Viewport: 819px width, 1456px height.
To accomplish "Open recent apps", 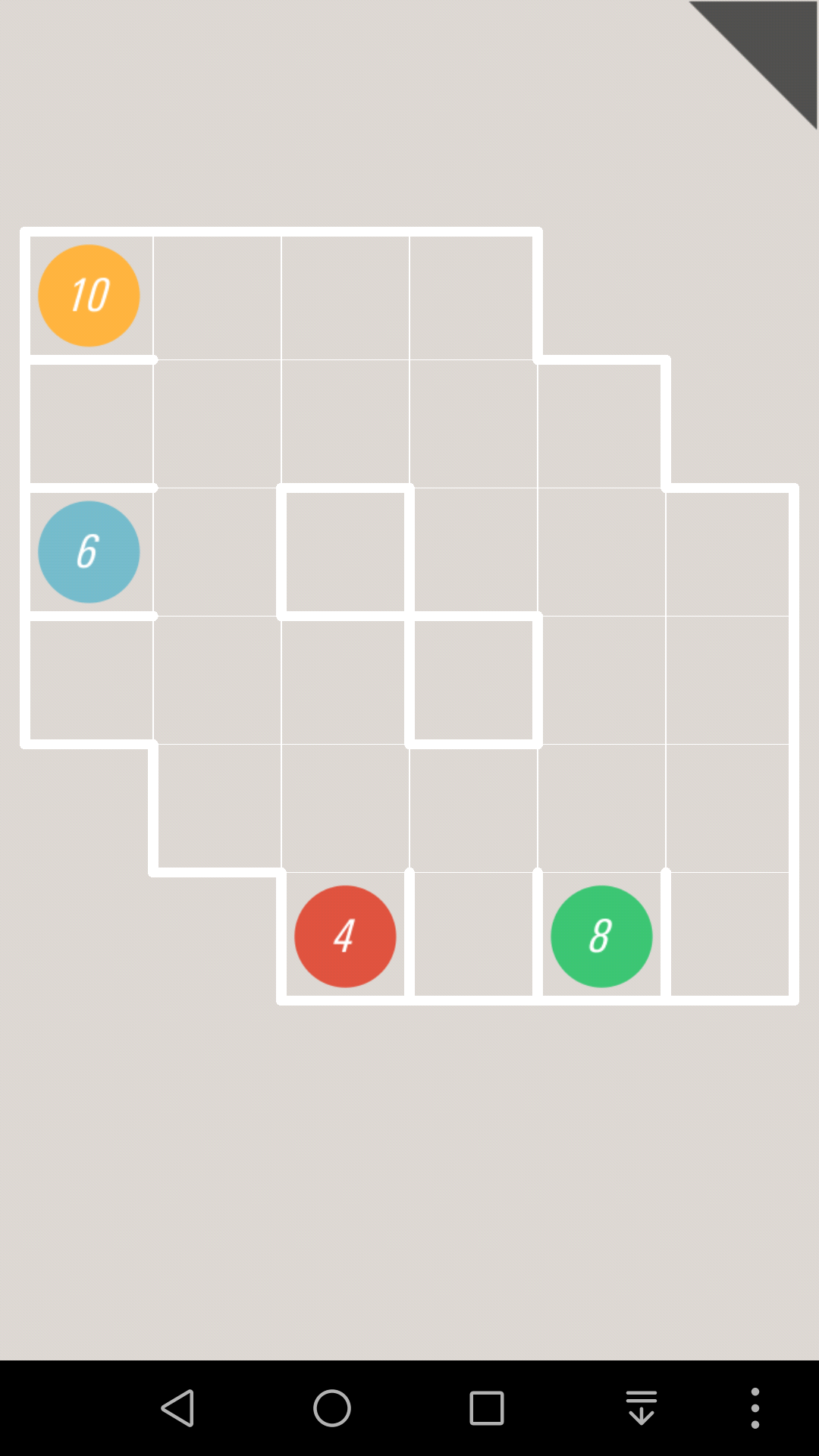I will pos(487,1408).
